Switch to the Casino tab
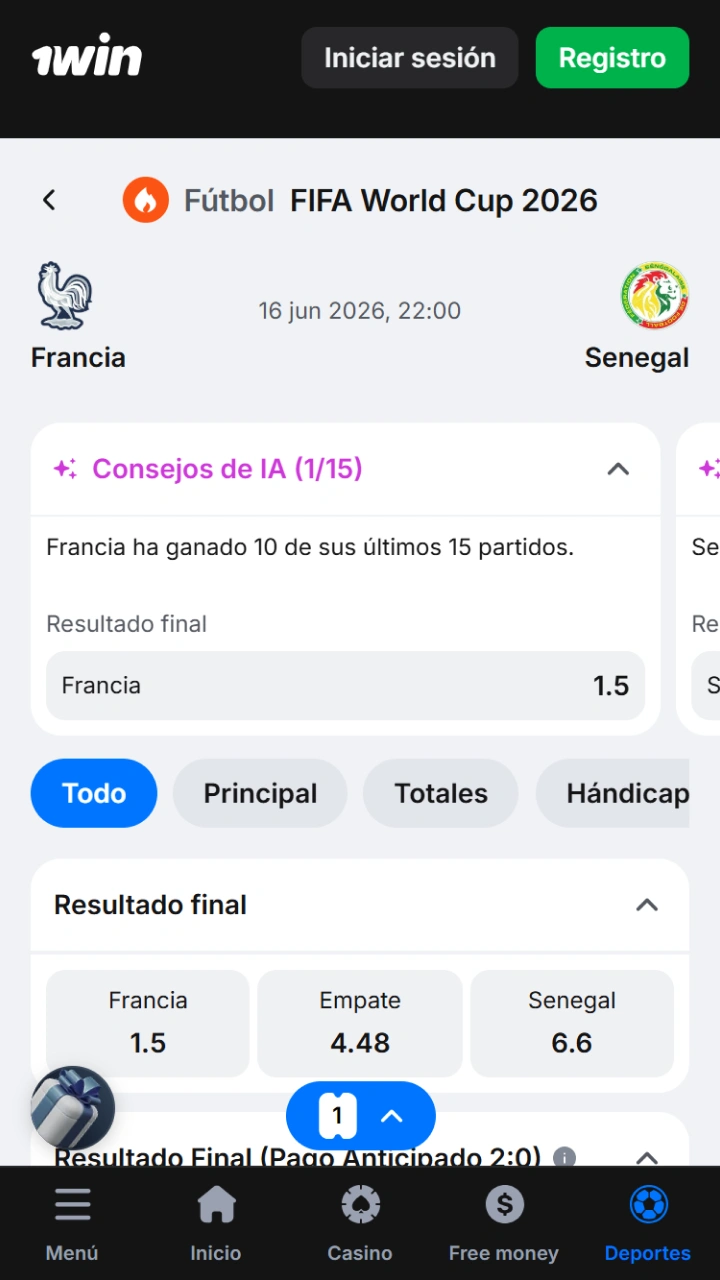The width and height of the screenshot is (720, 1280). 360,1223
